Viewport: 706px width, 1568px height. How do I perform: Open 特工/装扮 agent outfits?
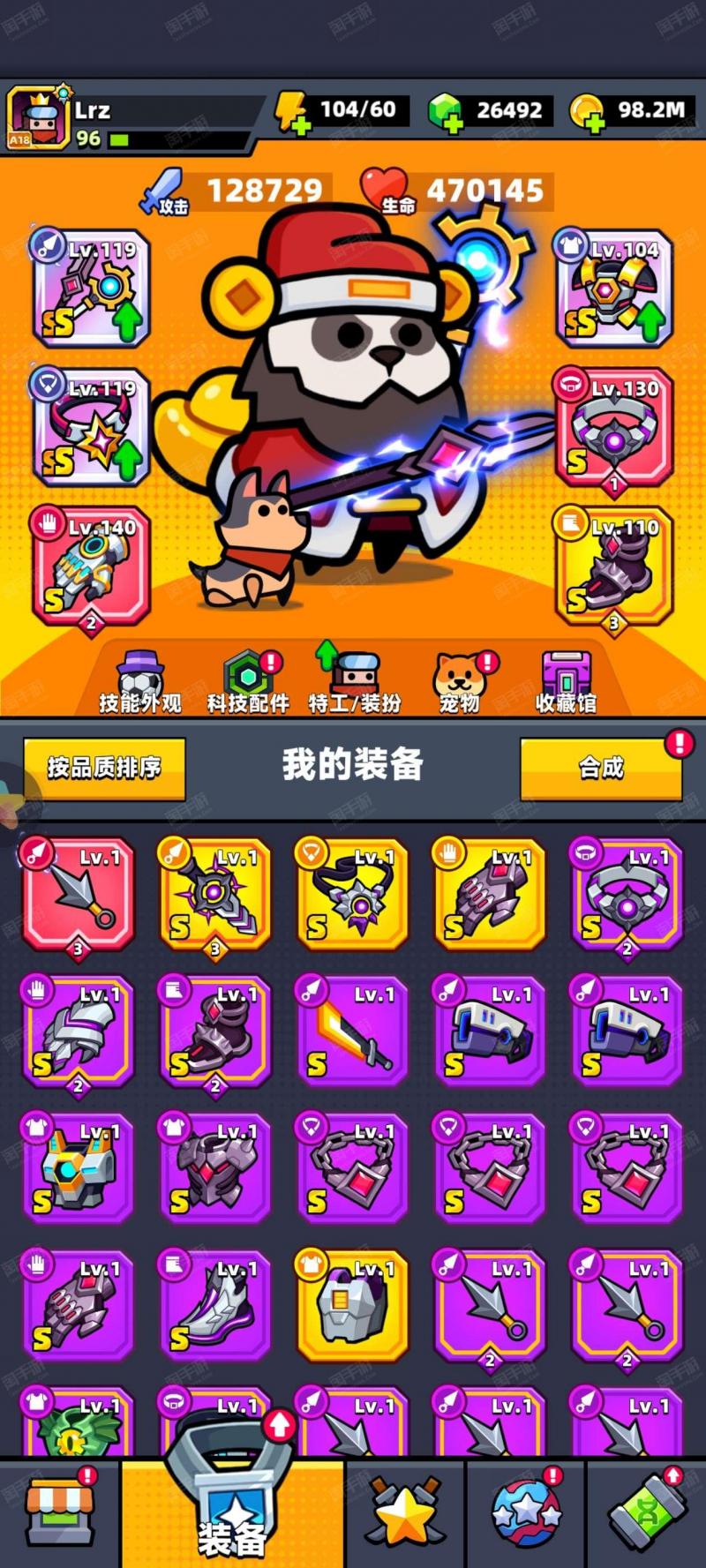point(354,679)
